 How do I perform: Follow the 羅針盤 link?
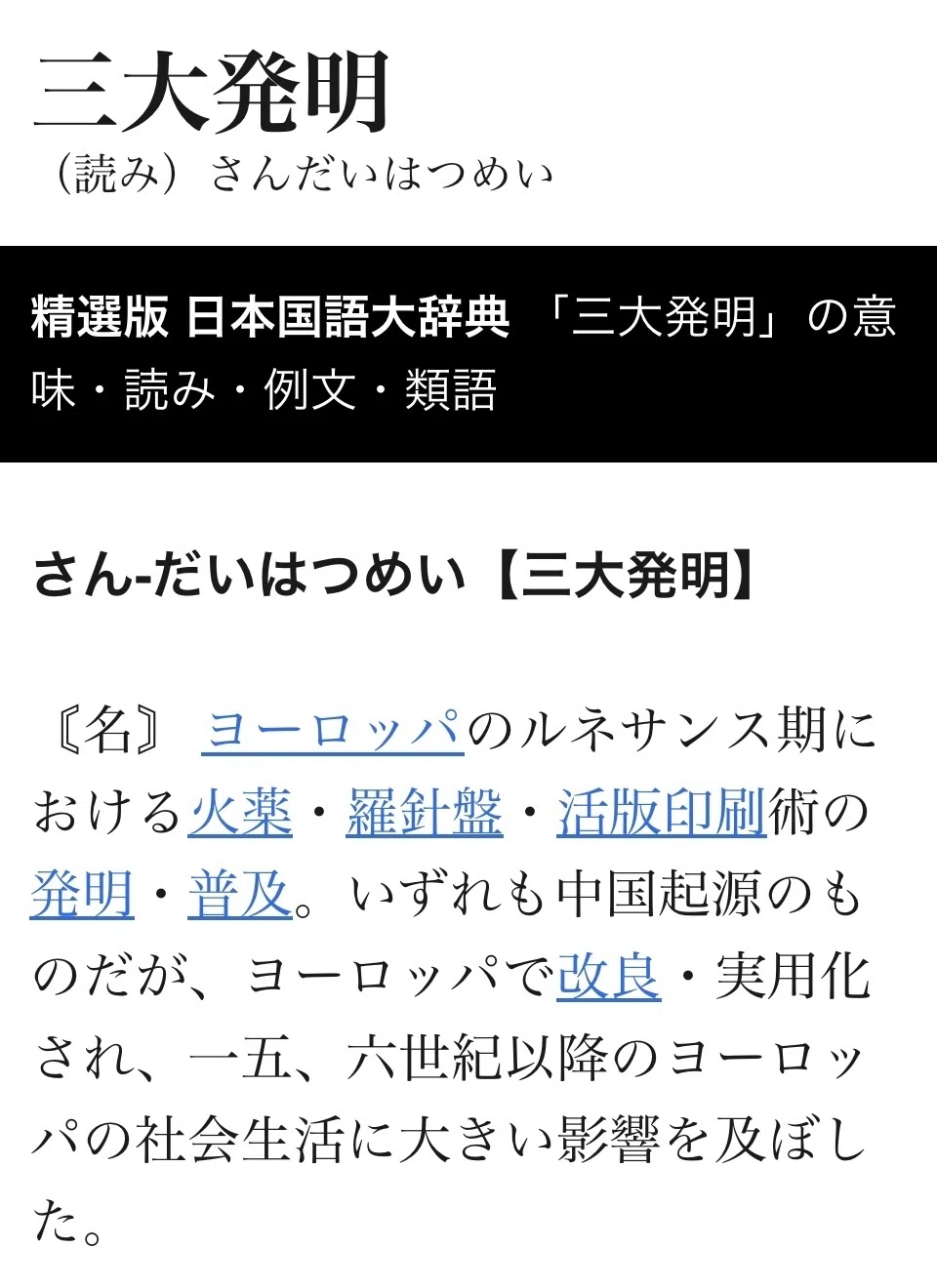coord(425,814)
